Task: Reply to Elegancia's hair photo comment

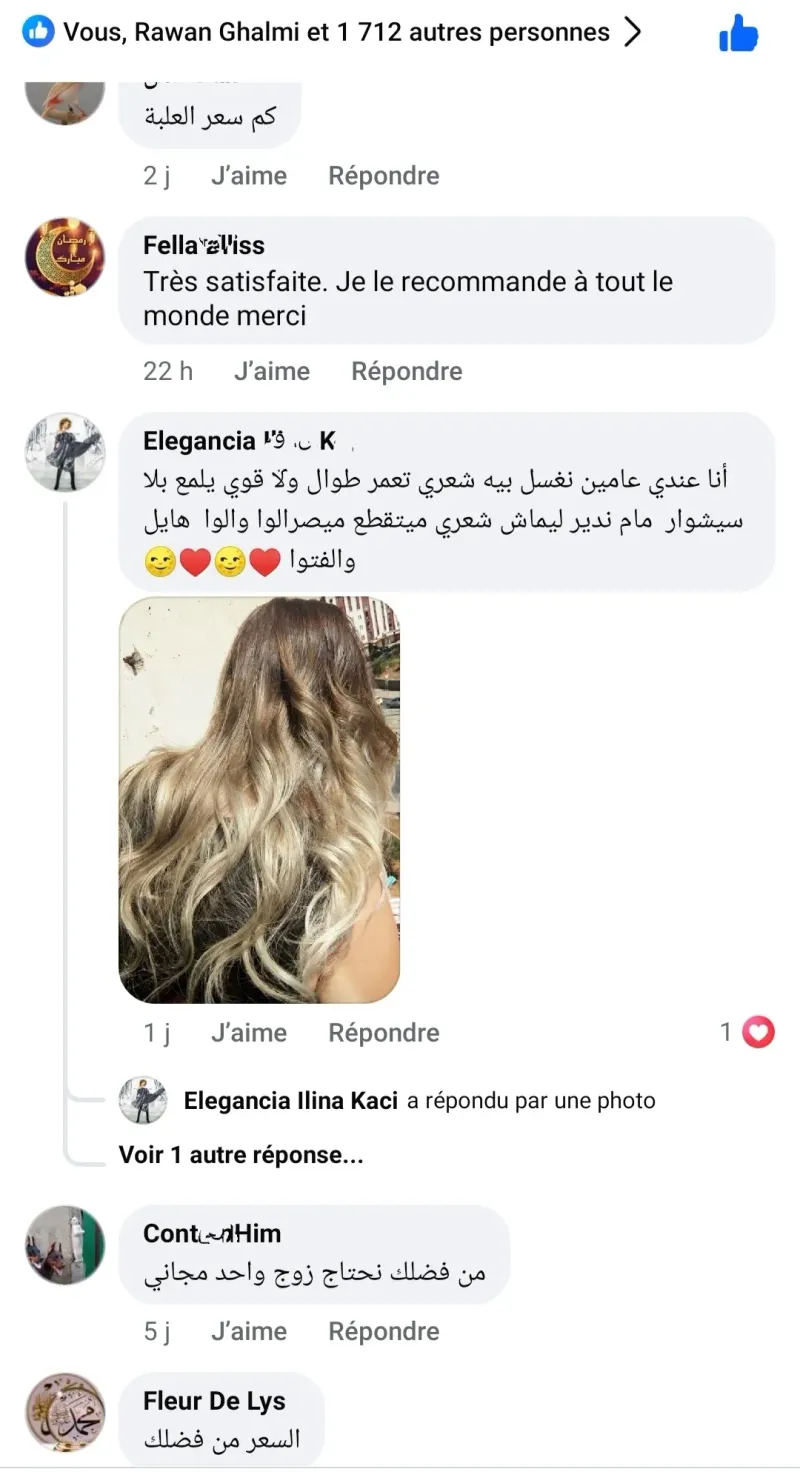Action: click(383, 1033)
